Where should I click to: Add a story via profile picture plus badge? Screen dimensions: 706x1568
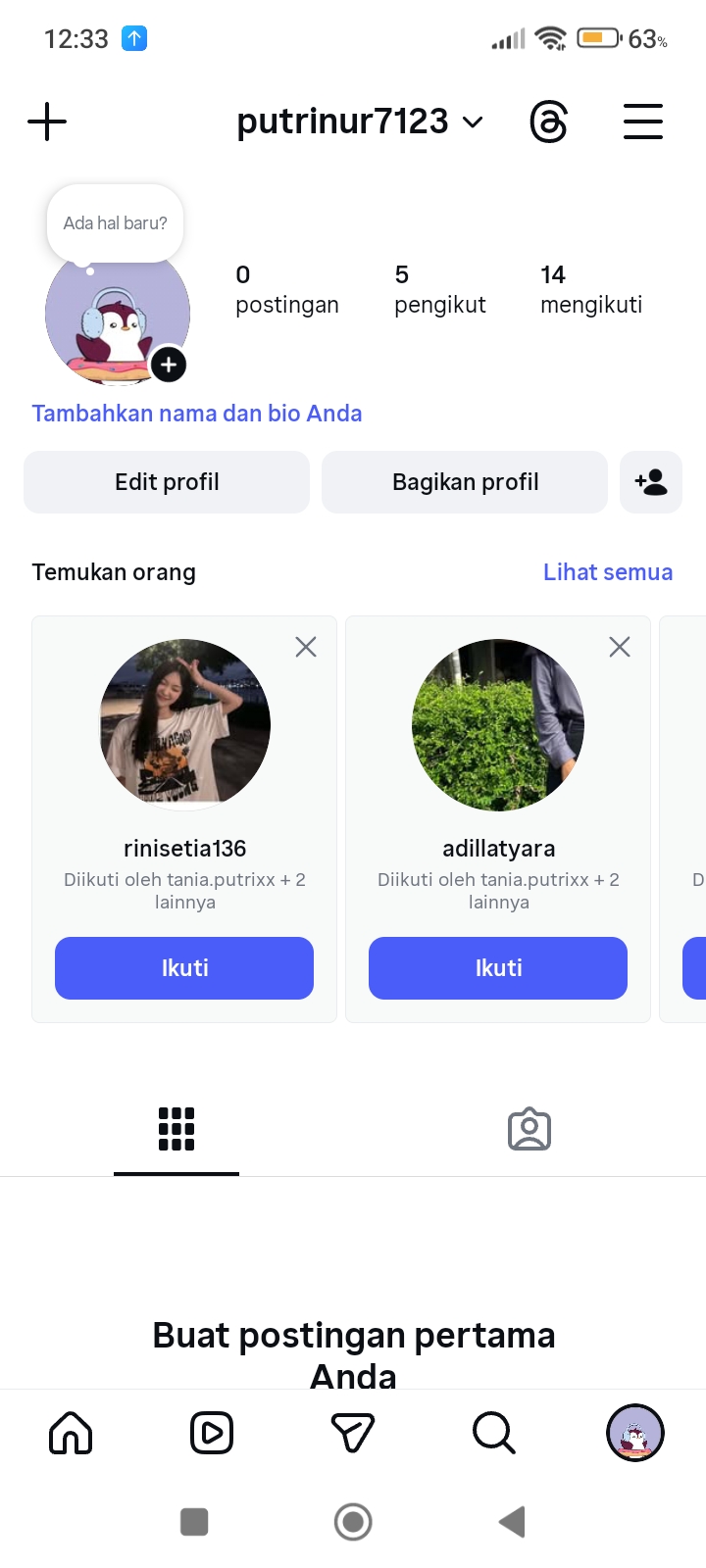tap(169, 366)
